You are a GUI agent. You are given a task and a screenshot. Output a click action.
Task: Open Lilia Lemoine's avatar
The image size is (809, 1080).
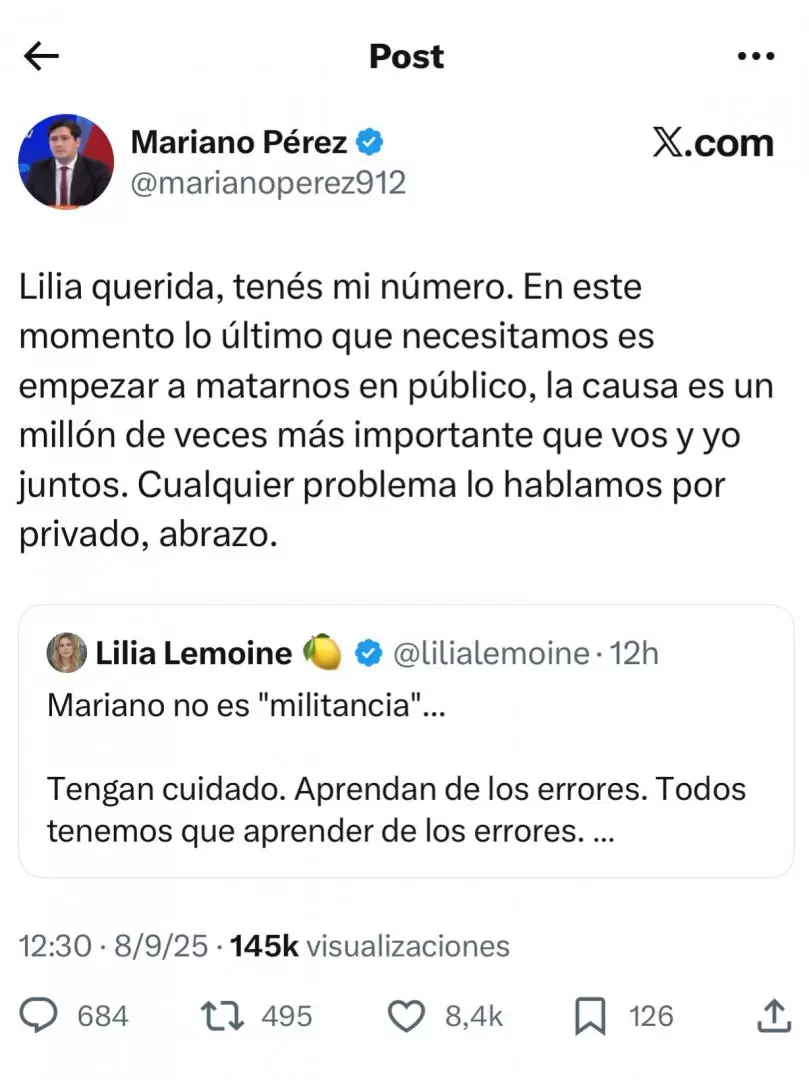point(65,652)
